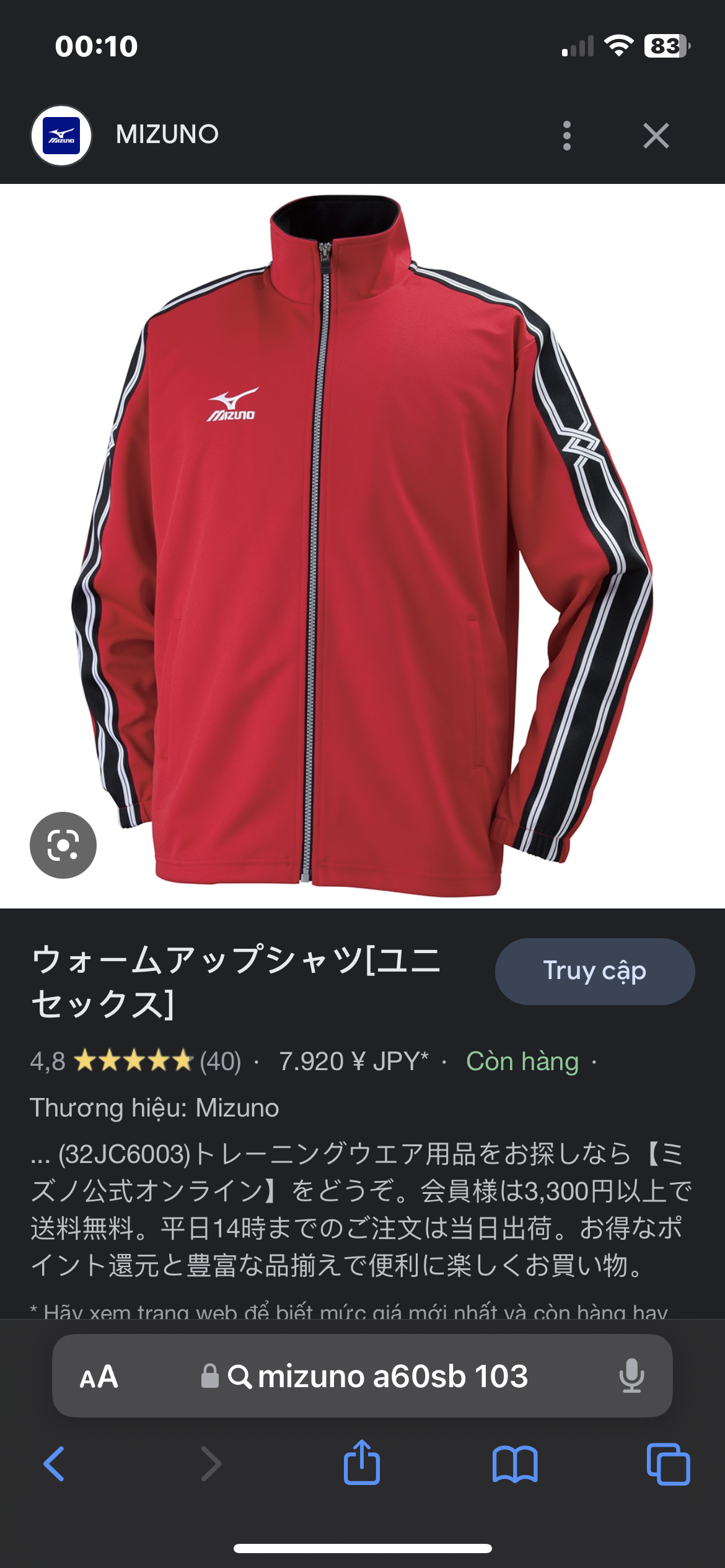The height and width of the screenshot is (1568, 725).
Task: Go back to the previous page
Action: [x=55, y=1464]
